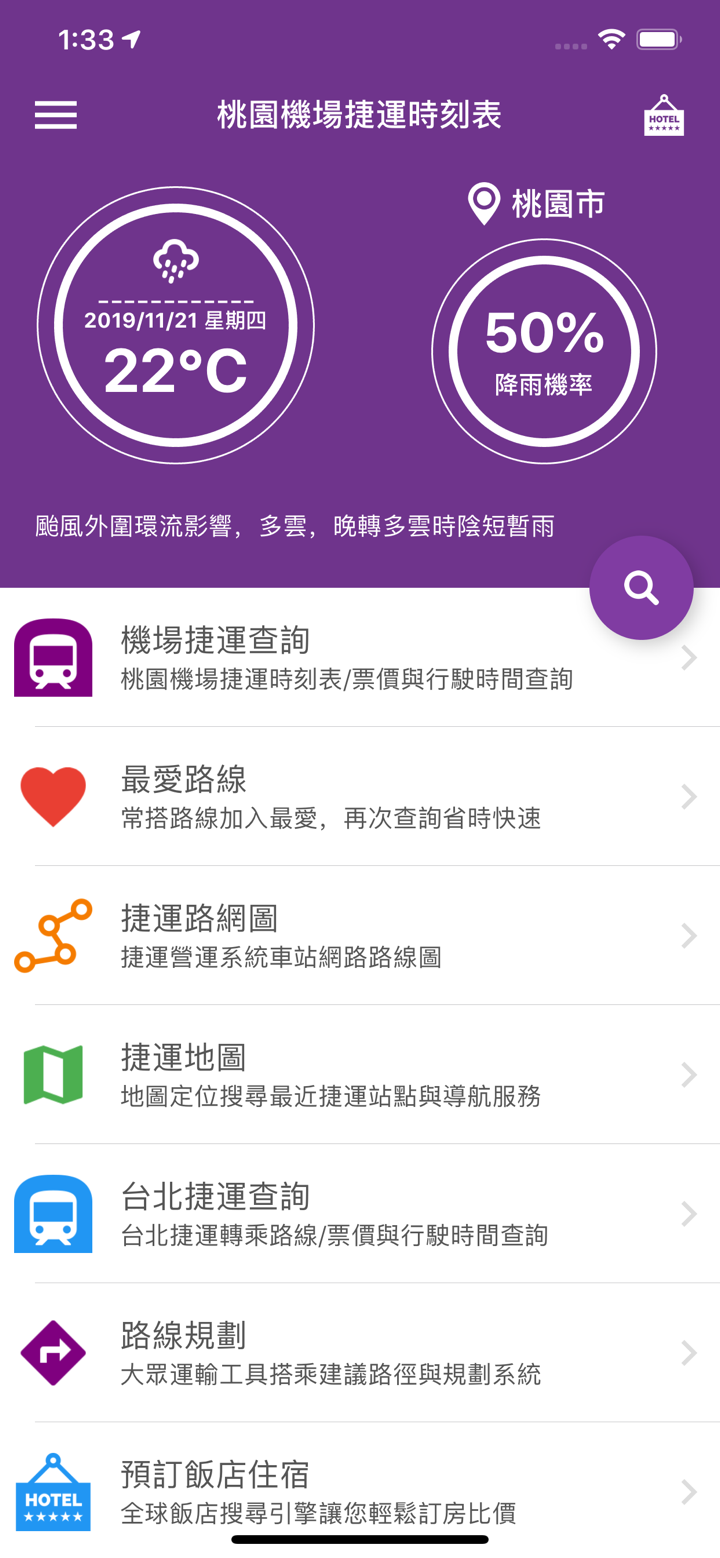Tap the blue Taipei MRT train icon
The width and height of the screenshot is (720, 1558).
[x=52, y=1213]
